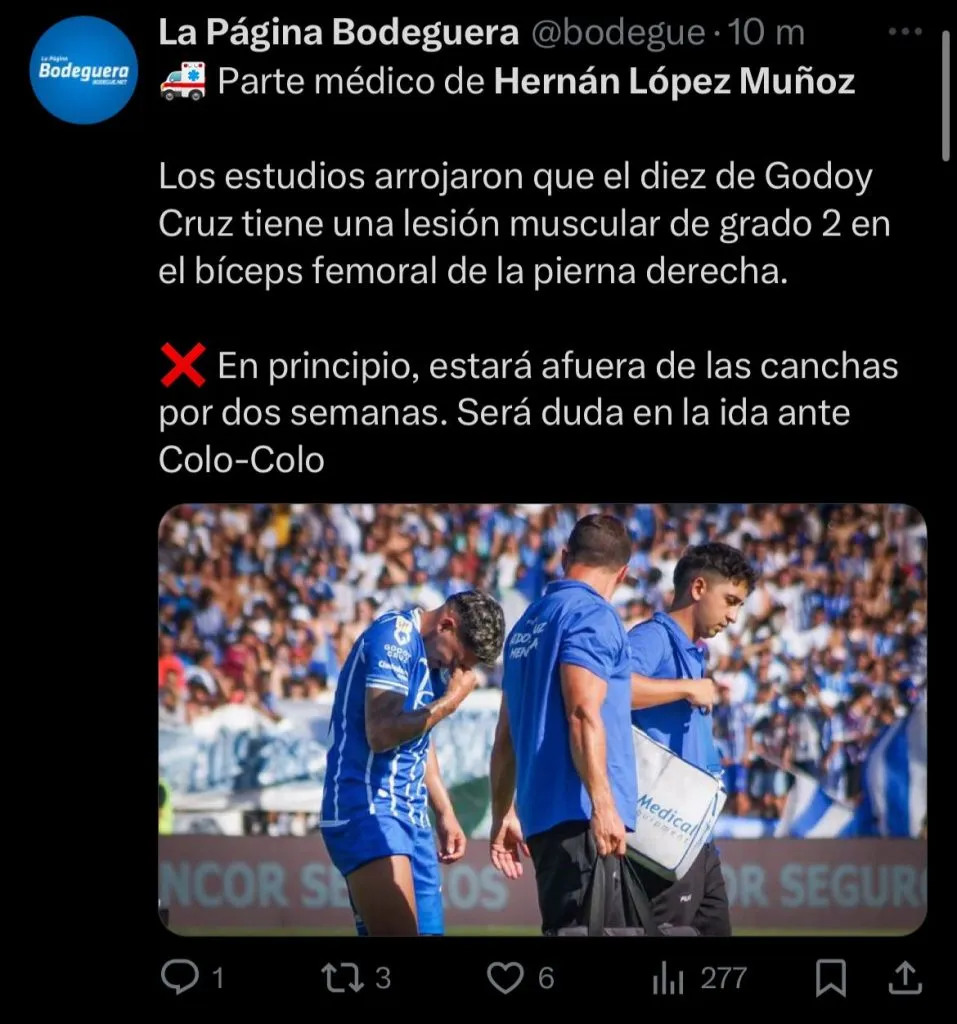957x1024 pixels.
Task: Open La Página Bodeguera profile avatar
Action: pos(84,70)
